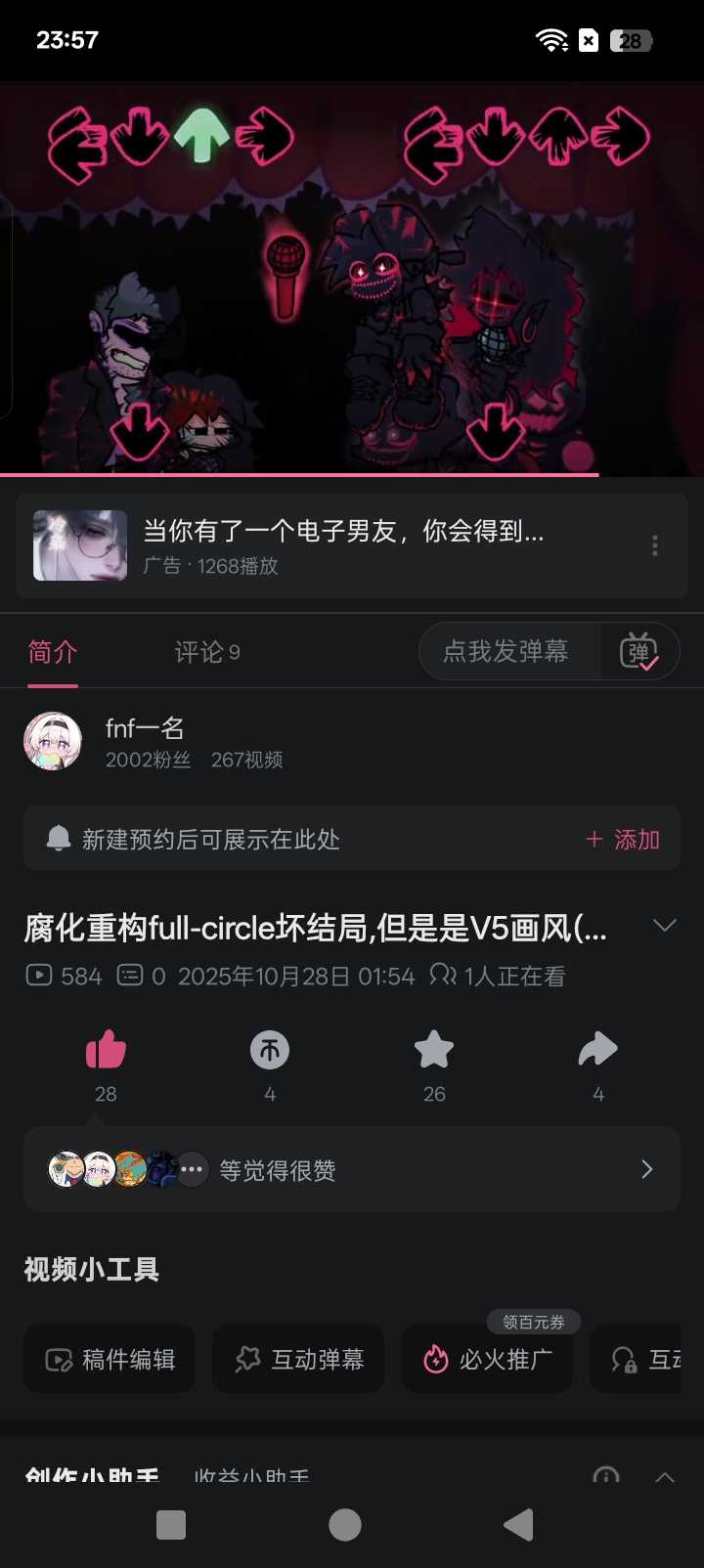Open 必火推广 promotion tool
The image size is (704, 1568).
click(487, 1359)
